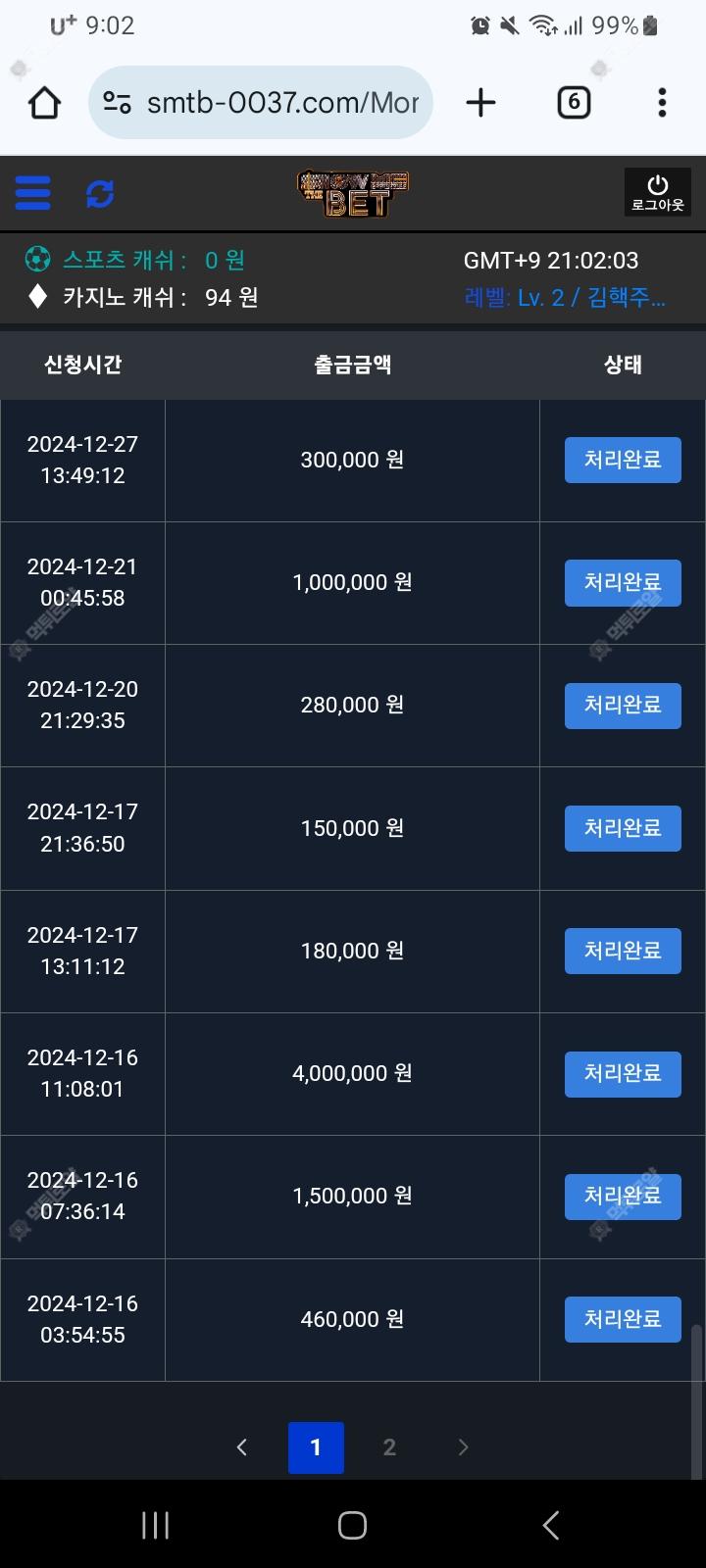Open the browser overflow menu
This screenshot has width=706, height=1568.
[x=662, y=102]
